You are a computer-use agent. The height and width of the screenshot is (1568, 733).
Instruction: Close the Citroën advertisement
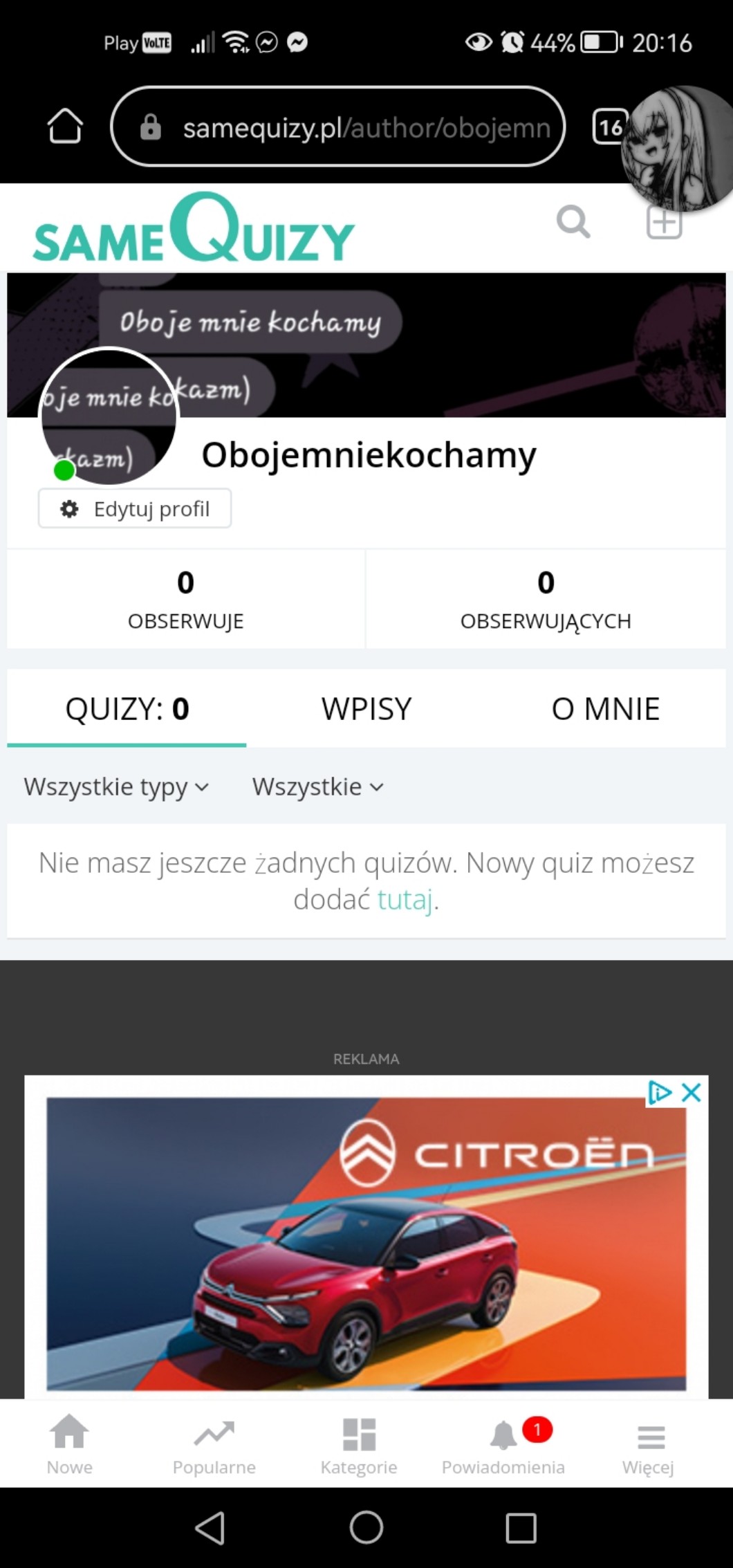tap(691, 1093)
